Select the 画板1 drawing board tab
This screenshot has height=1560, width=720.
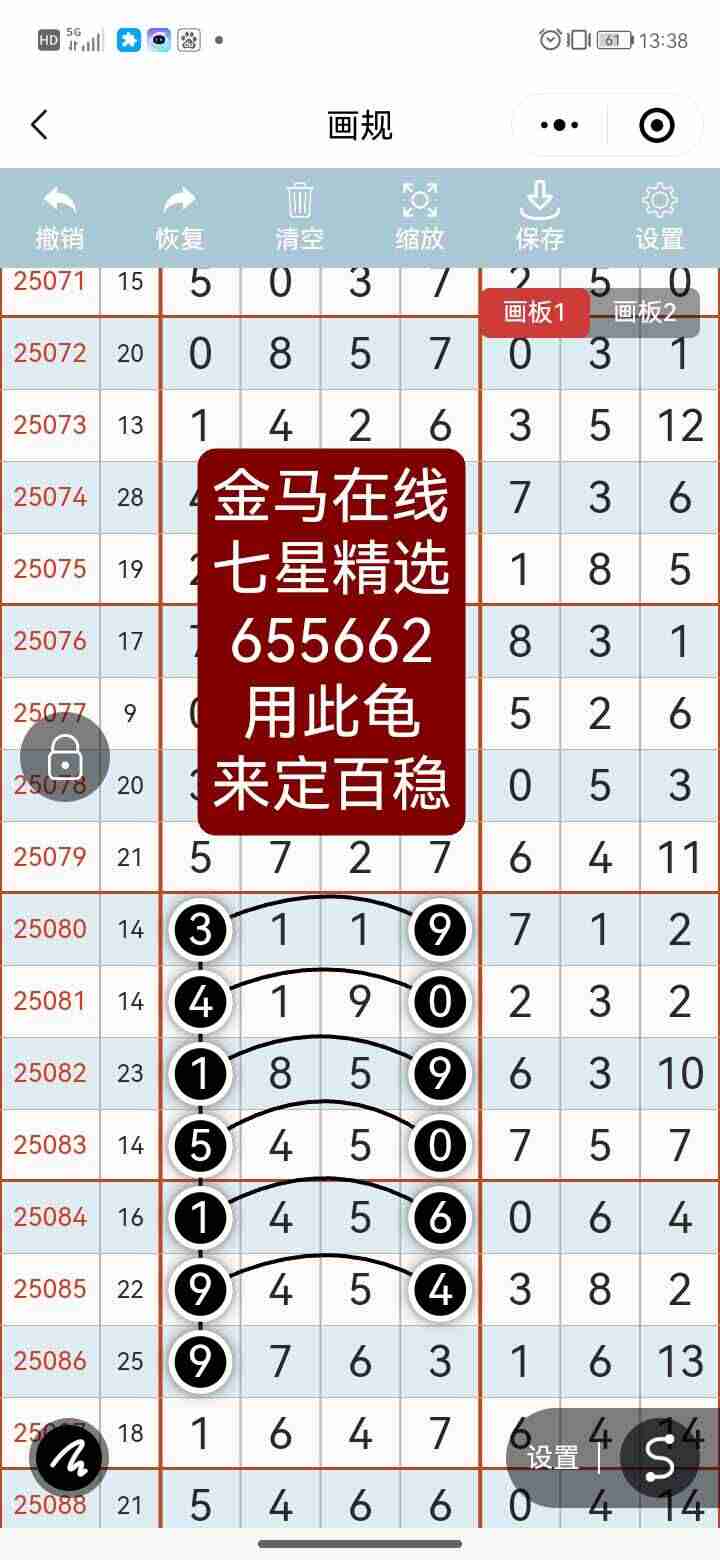point(535,312)
